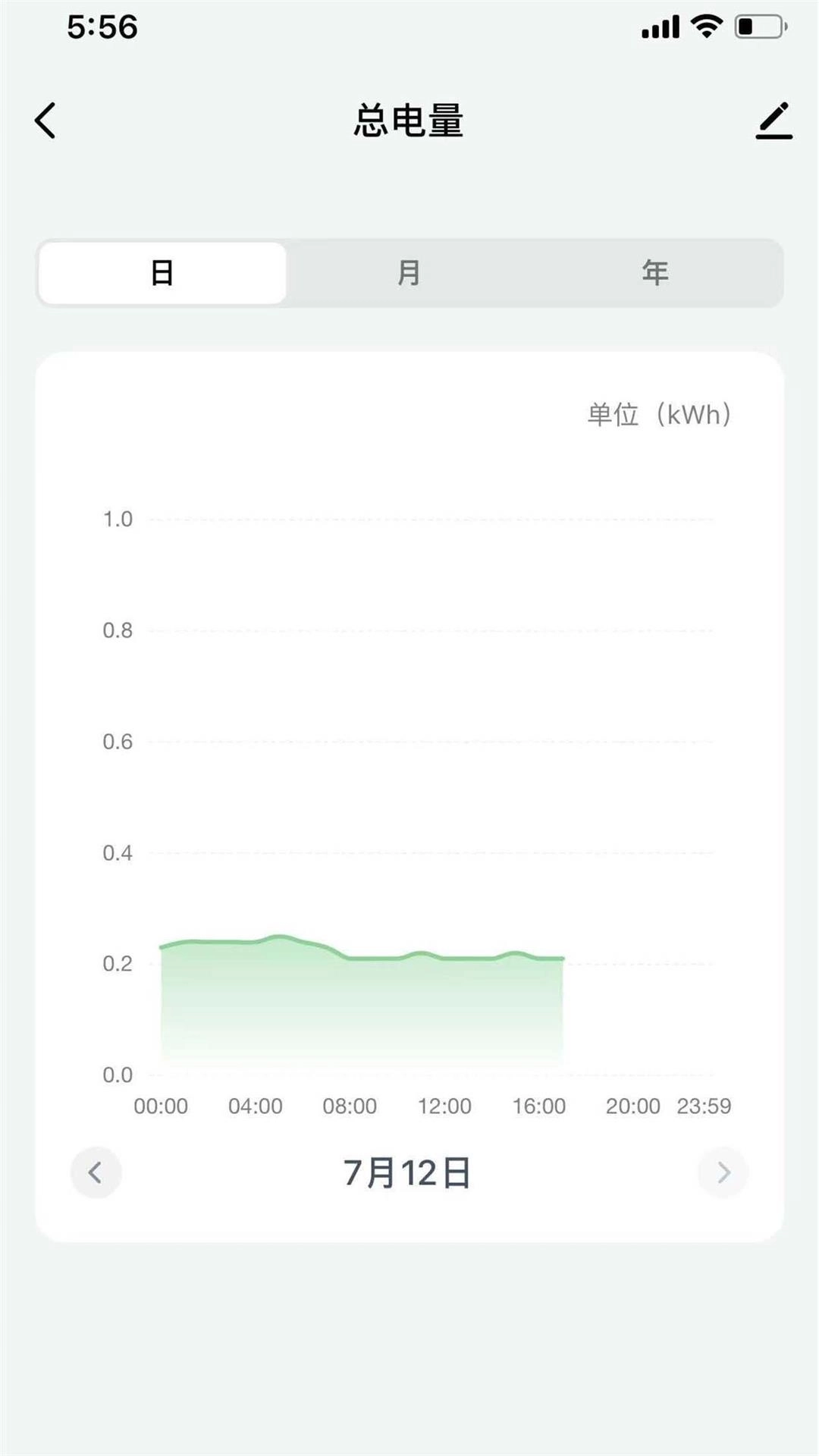Tap the 00:00 axis label

click(x=162, y=1106)
